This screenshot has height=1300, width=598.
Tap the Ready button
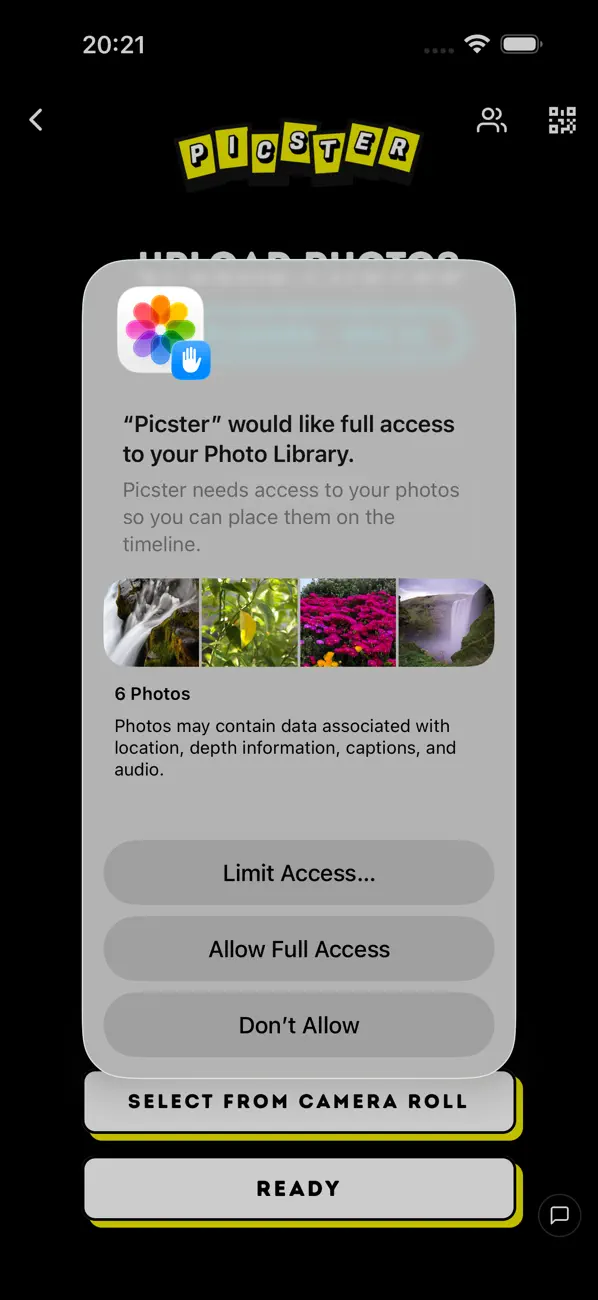click(x=299, y=1189)
